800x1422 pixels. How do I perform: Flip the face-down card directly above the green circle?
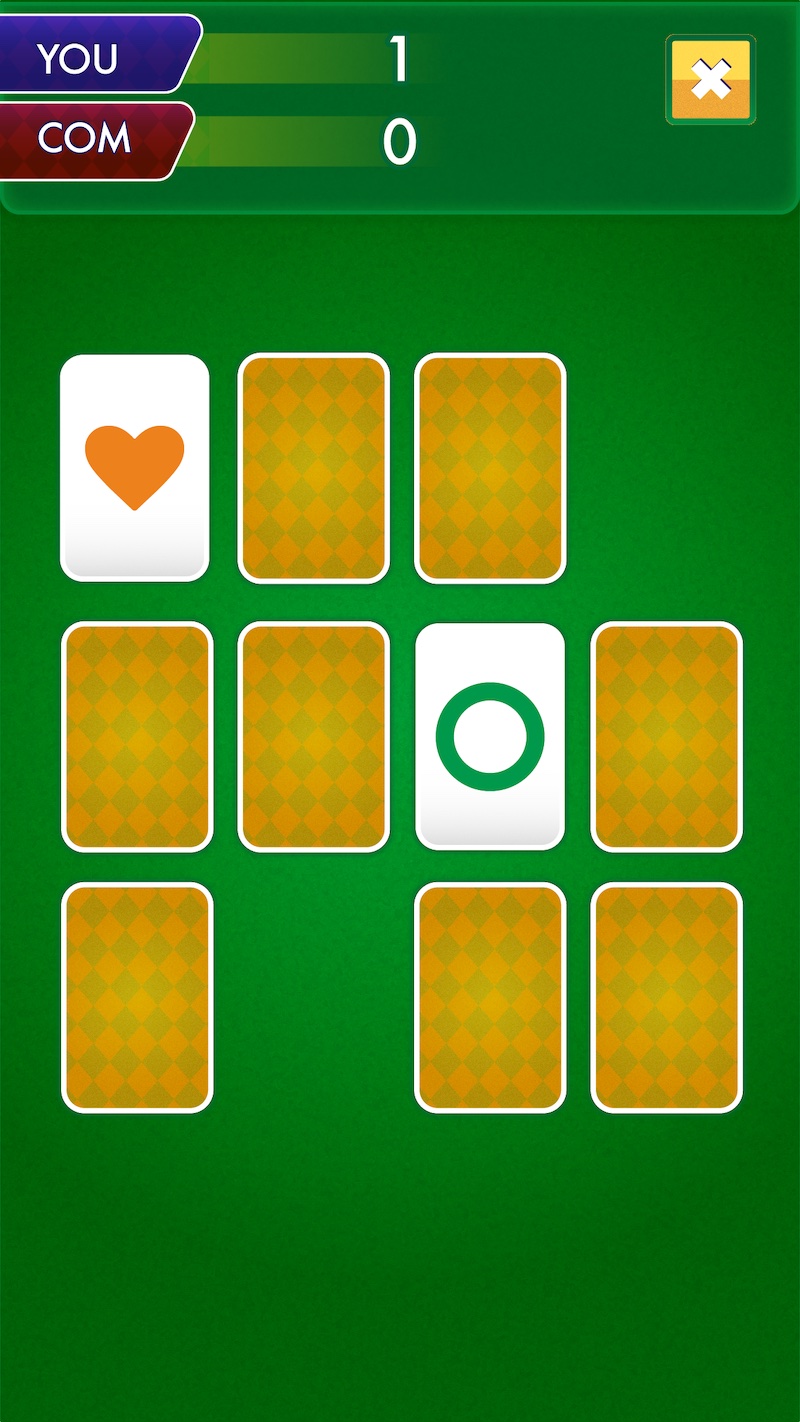pos(490,467)
